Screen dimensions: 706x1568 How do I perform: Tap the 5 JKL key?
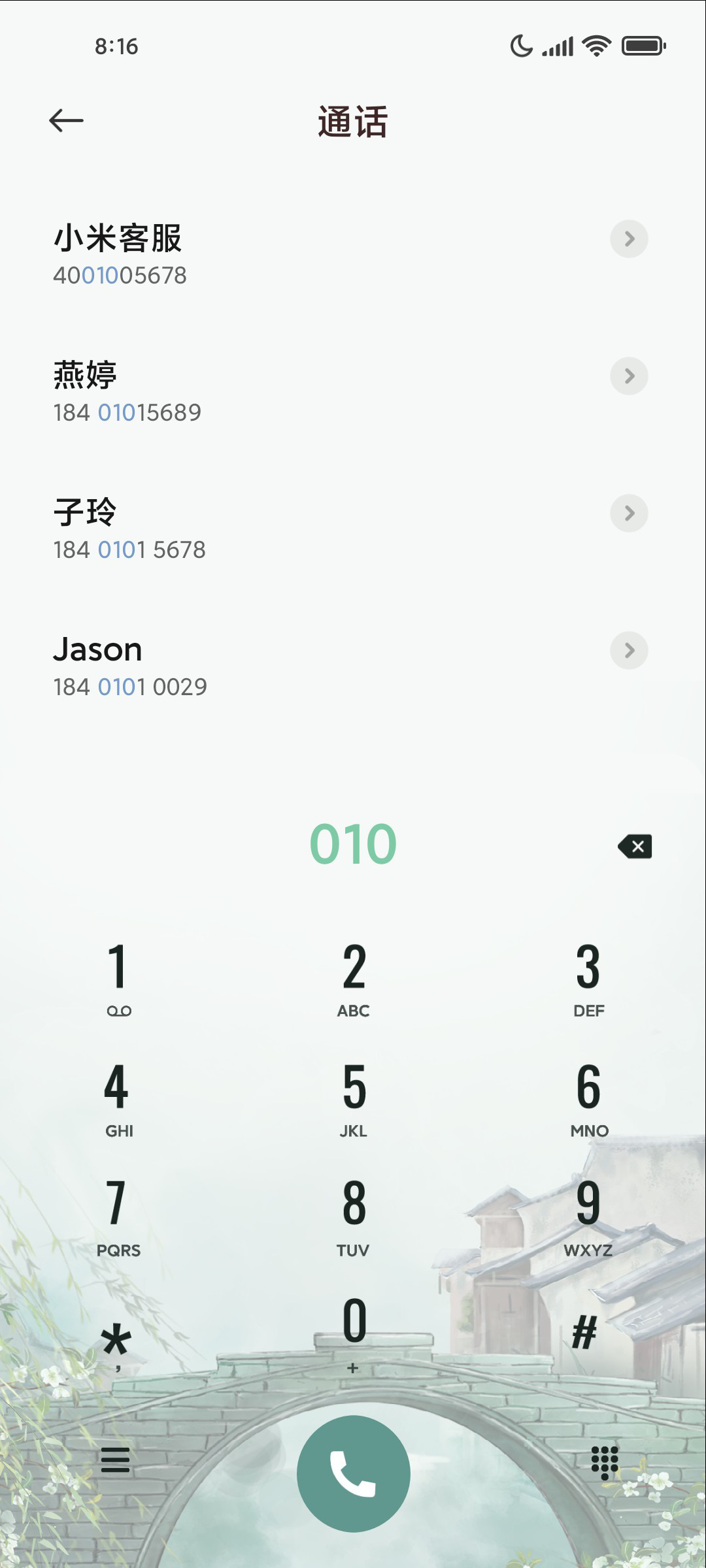tap(354, 1098)
